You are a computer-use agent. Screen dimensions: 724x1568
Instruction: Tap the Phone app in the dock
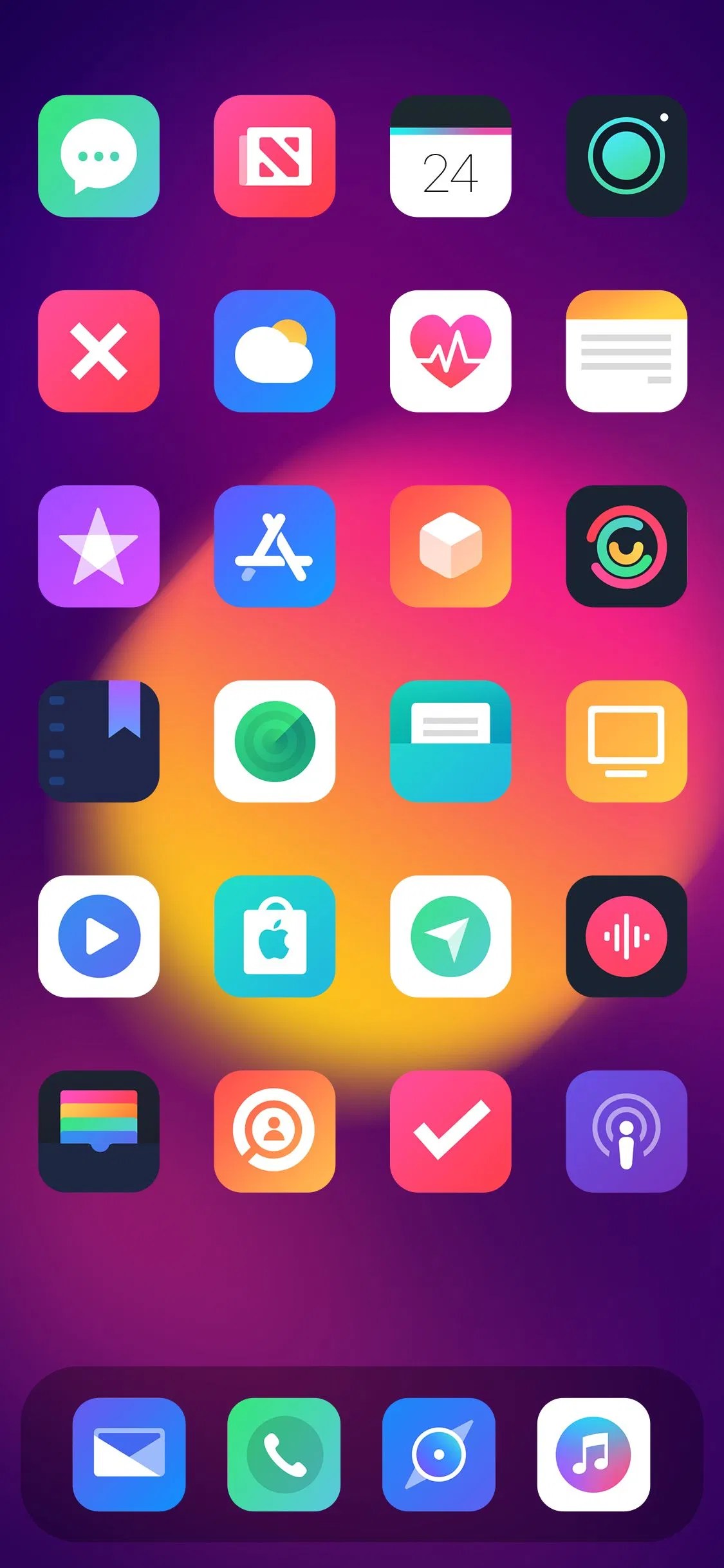click(284, 1454)
